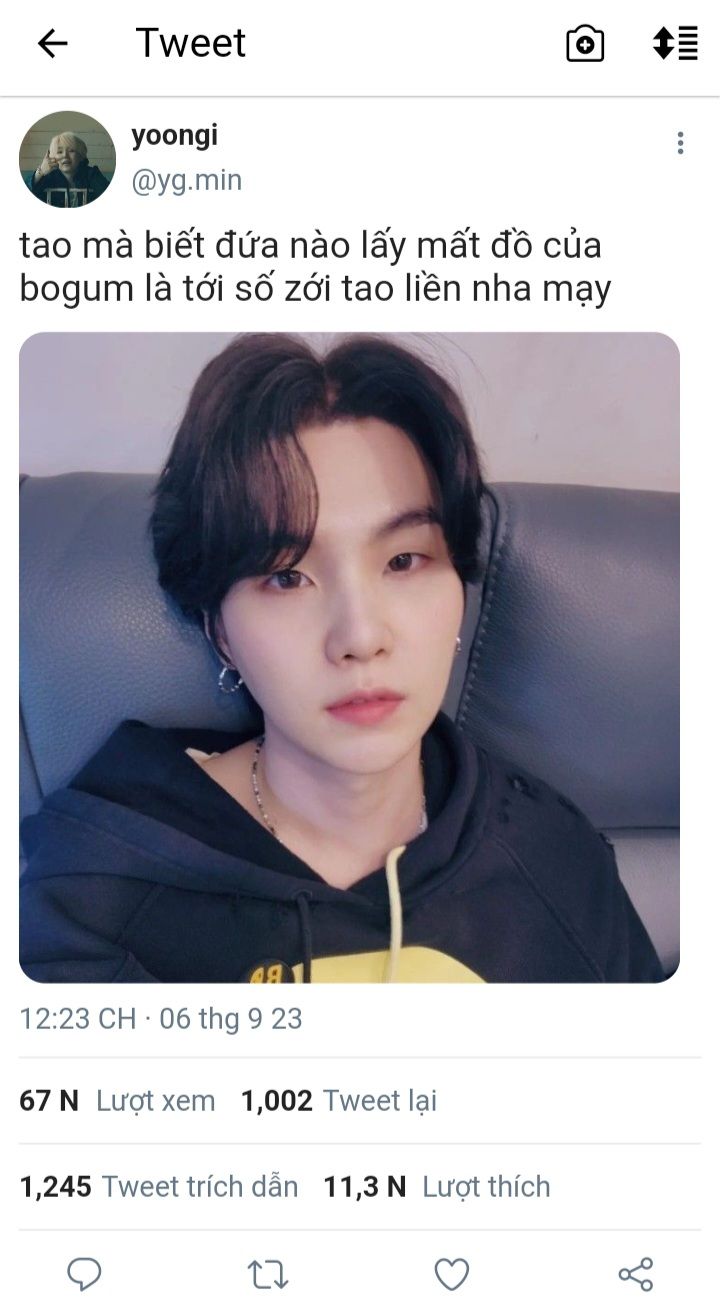This screenshot has height=1315, width=720.
Task: Go back from the Tweet screen
Action: pyautogui.click(x=52, y=43)
